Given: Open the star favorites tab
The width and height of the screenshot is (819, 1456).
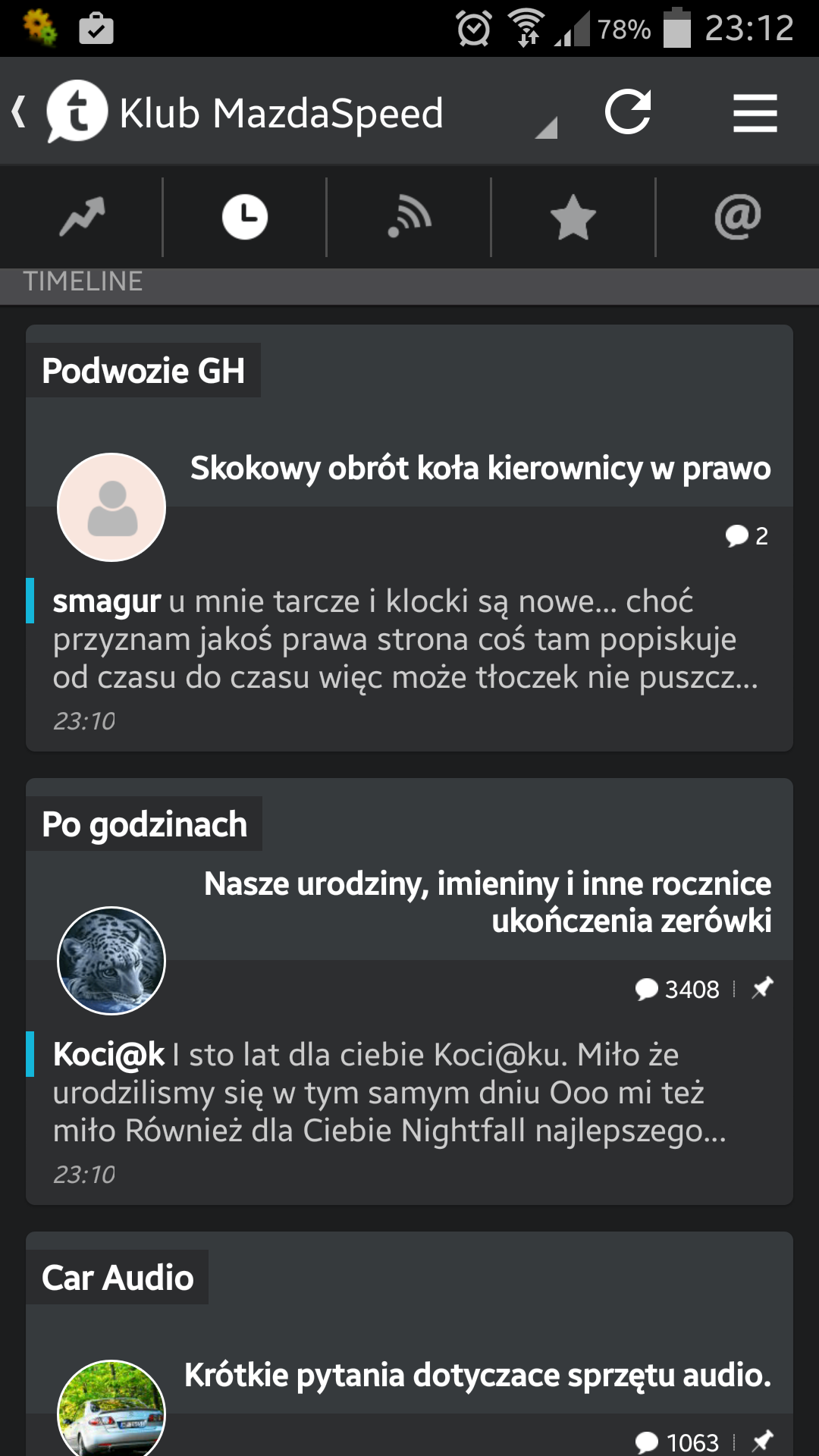Looking at the screenshot, I should click(573, 217).
